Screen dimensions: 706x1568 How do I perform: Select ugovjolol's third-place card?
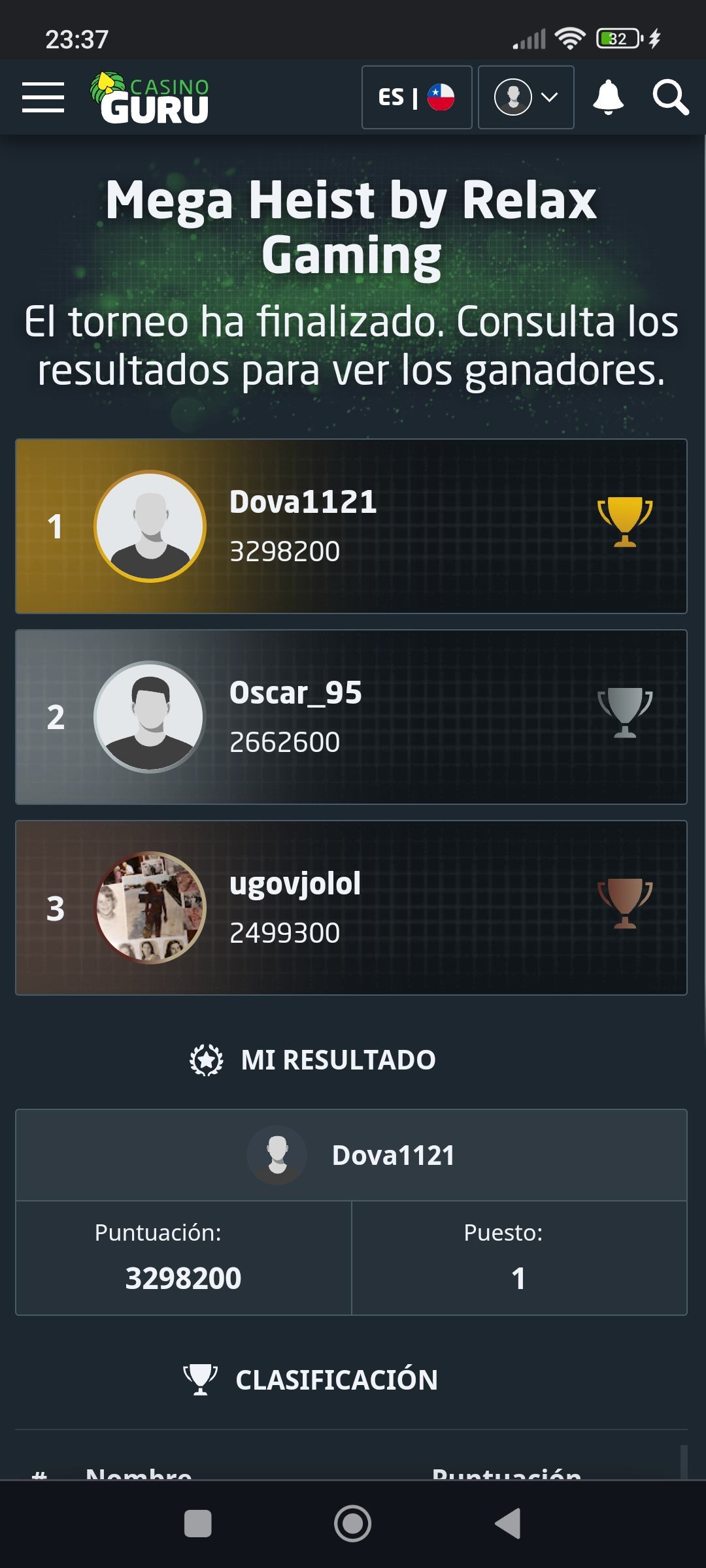(351, 907)
